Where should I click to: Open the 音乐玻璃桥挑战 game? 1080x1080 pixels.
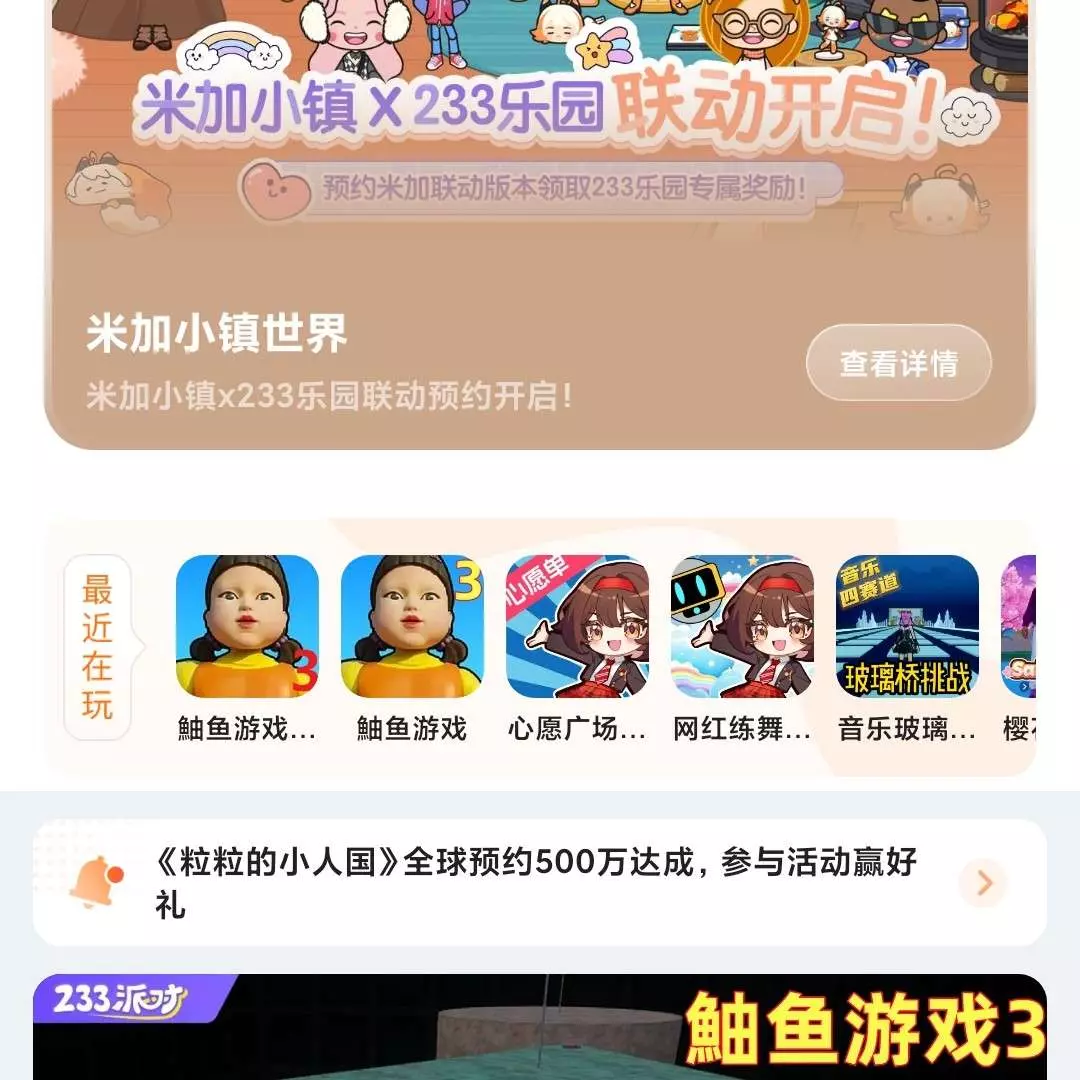click(x=907, y=627)
